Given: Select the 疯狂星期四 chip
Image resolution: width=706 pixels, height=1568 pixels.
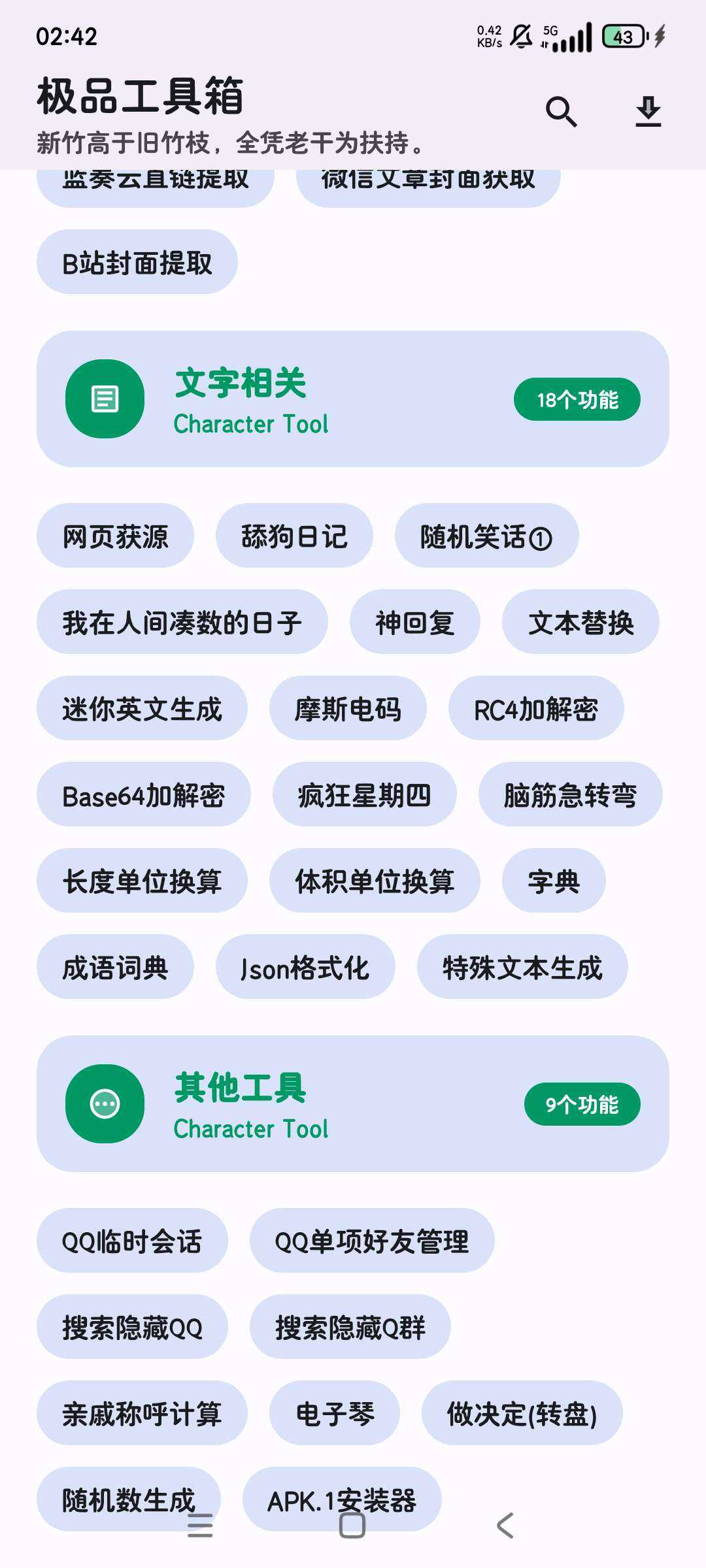Looking at the screenshot, I should coord(364,794).
